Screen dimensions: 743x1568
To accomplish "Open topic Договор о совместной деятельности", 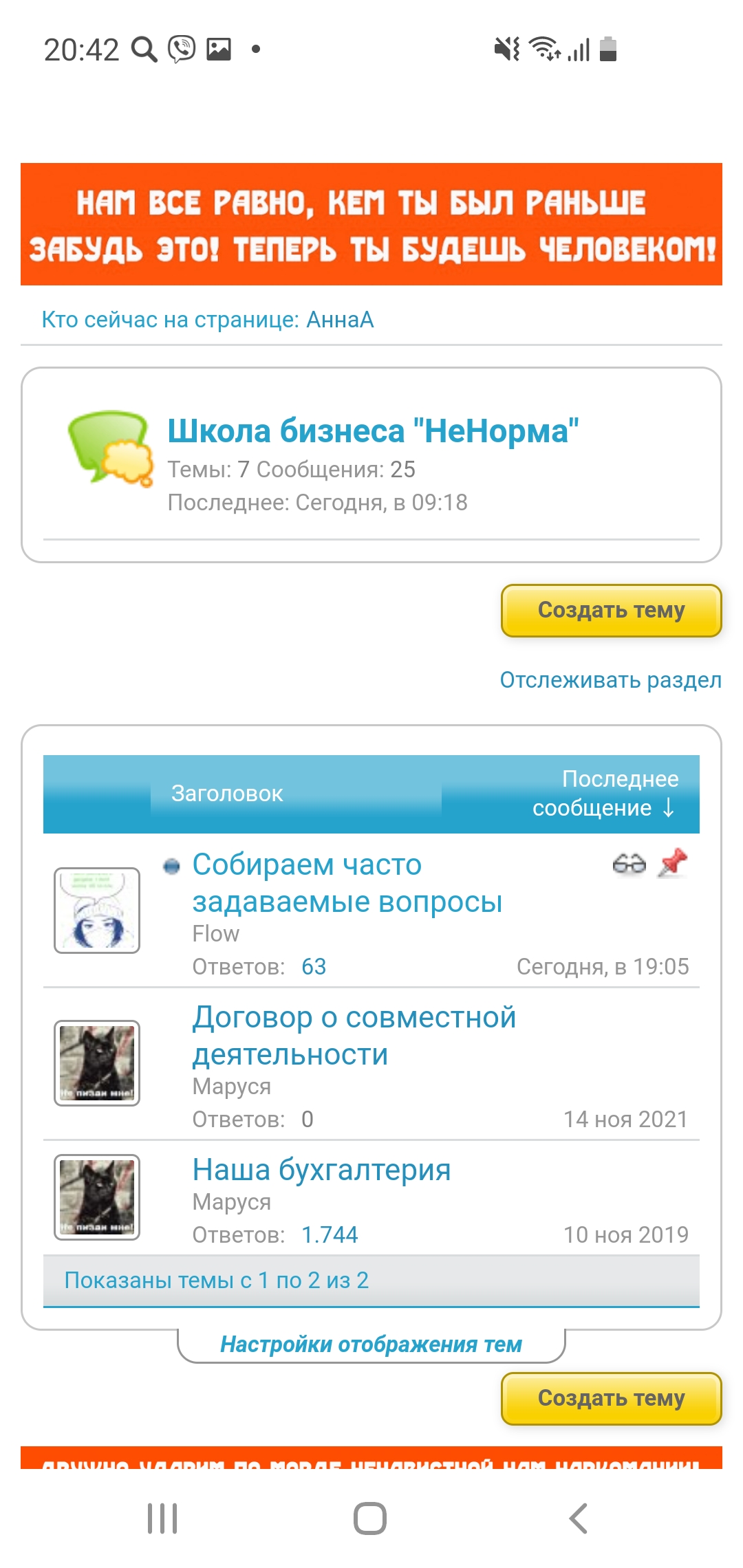I will pyautogui.click(x=354, y=1036).
